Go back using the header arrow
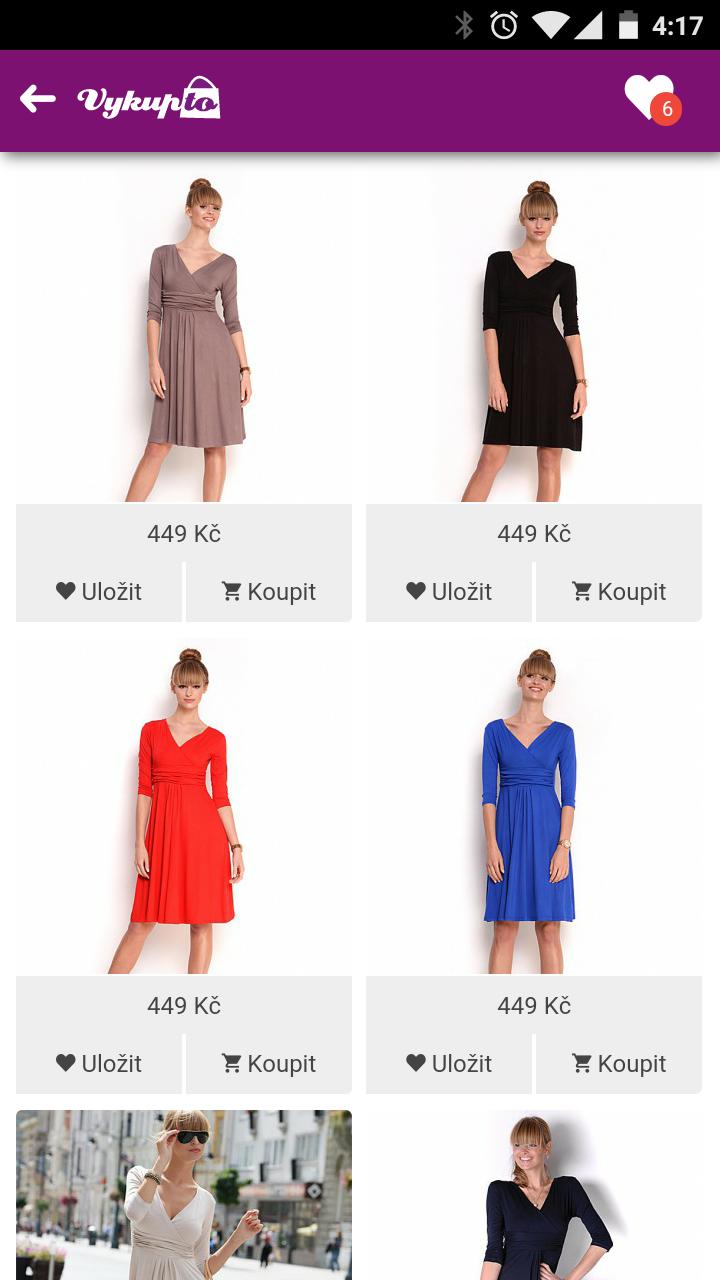Image resolution: width=720 pixels, height=1280 pixels. coord(38,99)
